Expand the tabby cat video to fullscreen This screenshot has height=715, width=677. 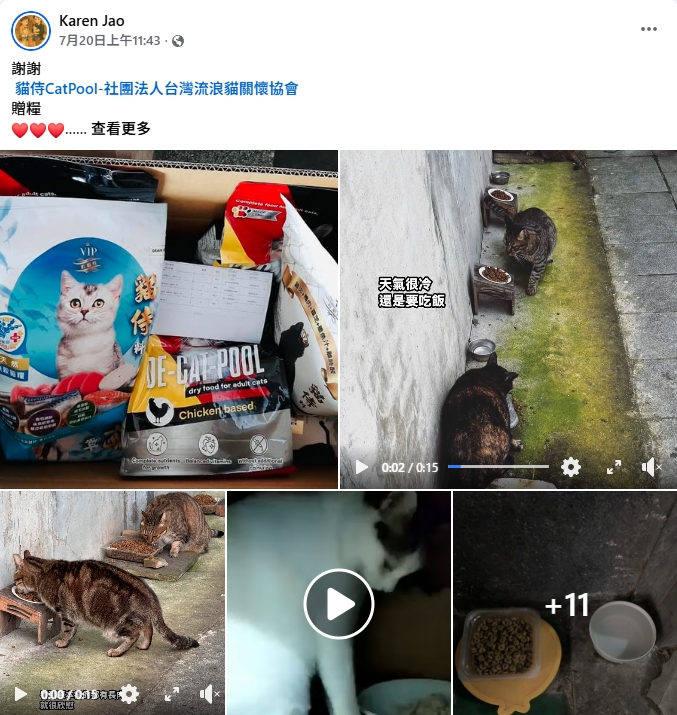pyautogui.click(x=171, y=694)
